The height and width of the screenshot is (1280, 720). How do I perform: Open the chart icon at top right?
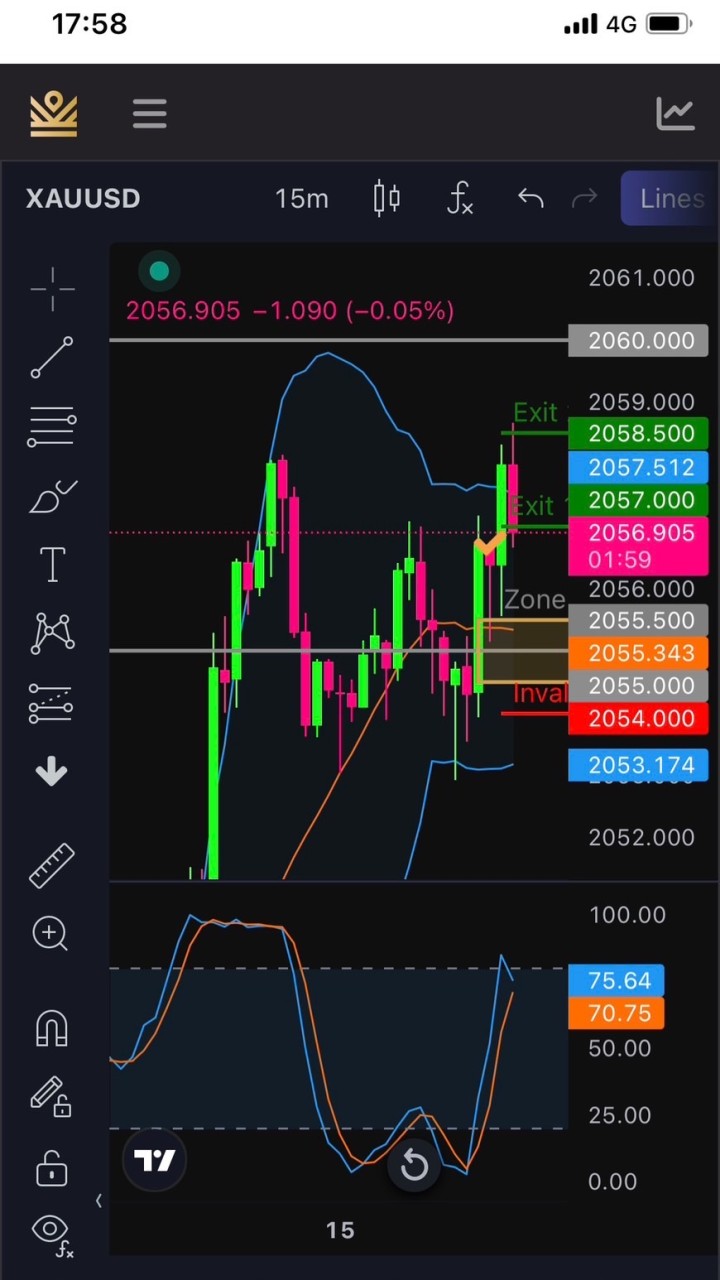click(675, 113)
